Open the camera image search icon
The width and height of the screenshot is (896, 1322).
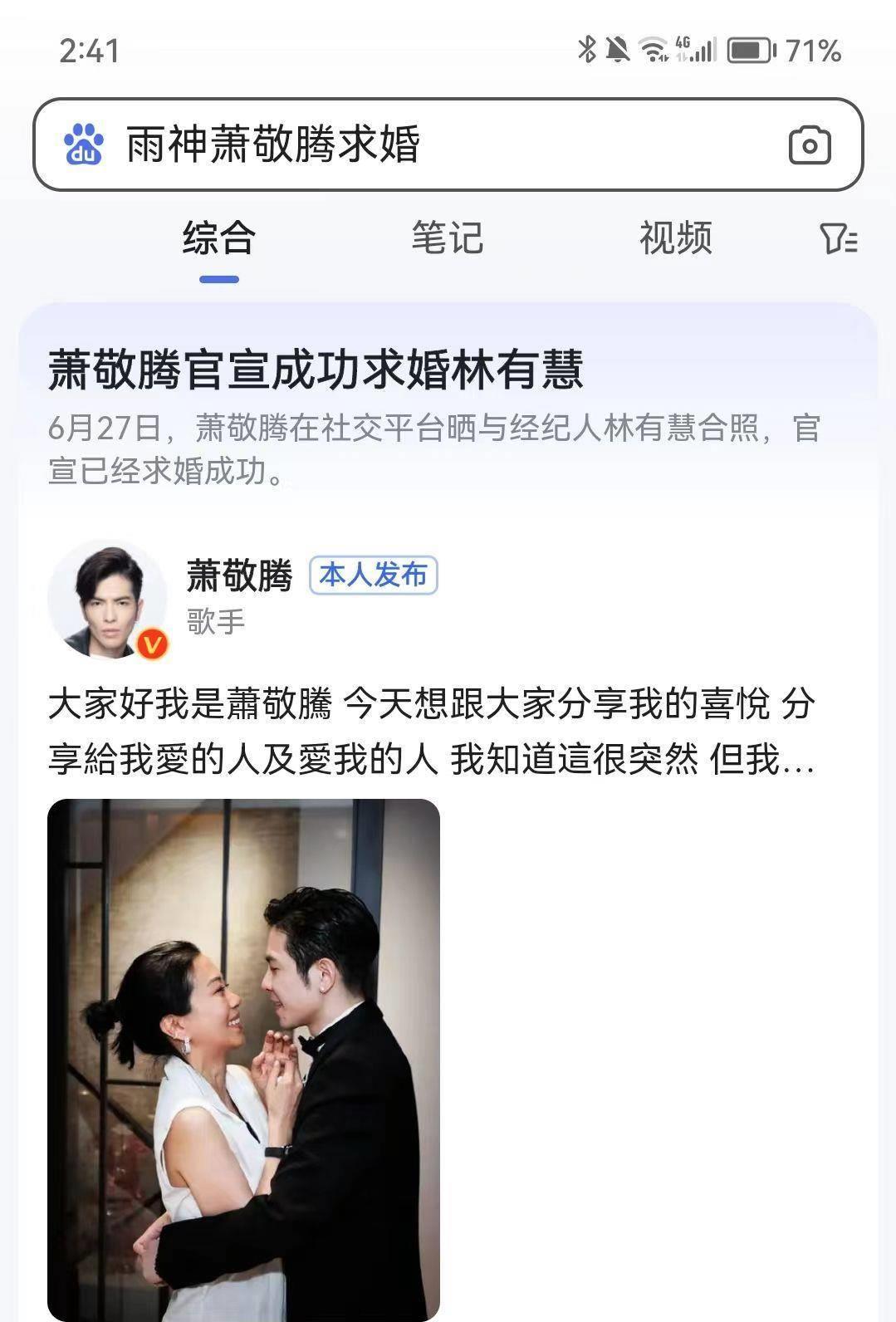(x=809, y=145)
